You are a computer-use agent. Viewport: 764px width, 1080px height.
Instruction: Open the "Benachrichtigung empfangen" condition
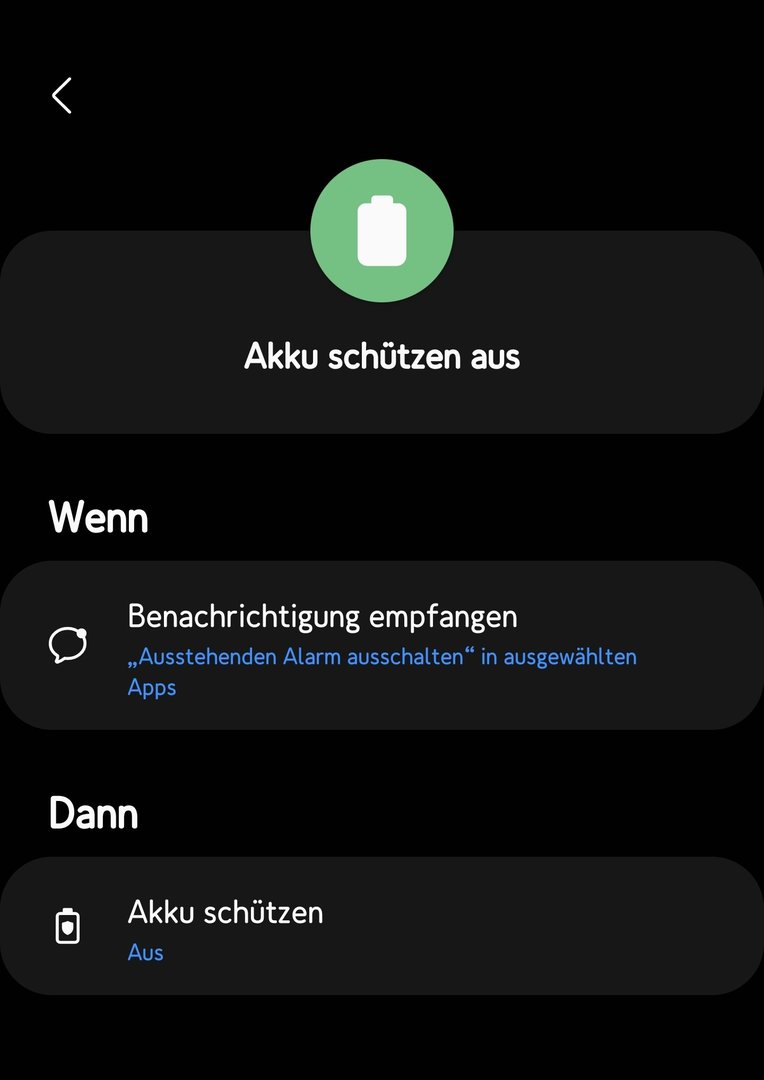[382, 645]
